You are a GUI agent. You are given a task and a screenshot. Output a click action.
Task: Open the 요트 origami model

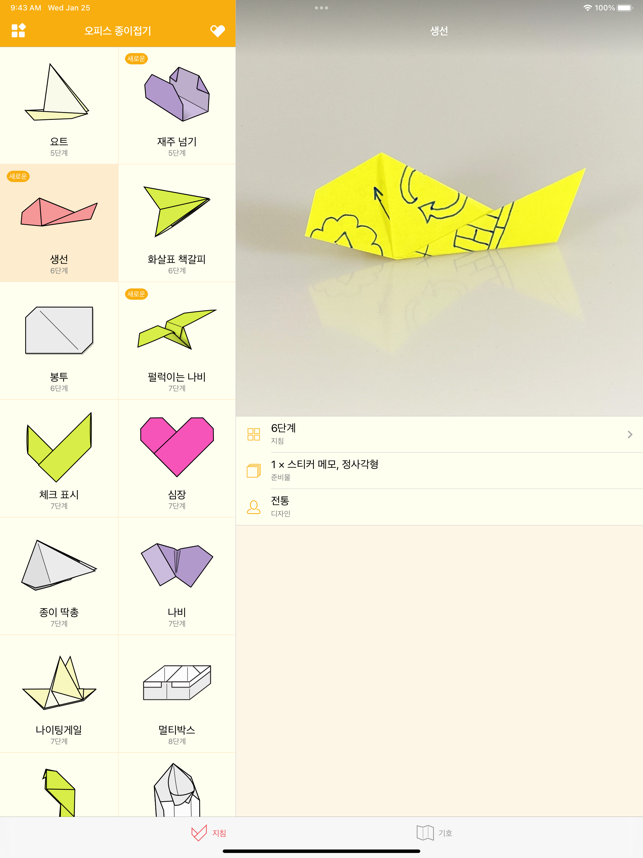point(59,105)
